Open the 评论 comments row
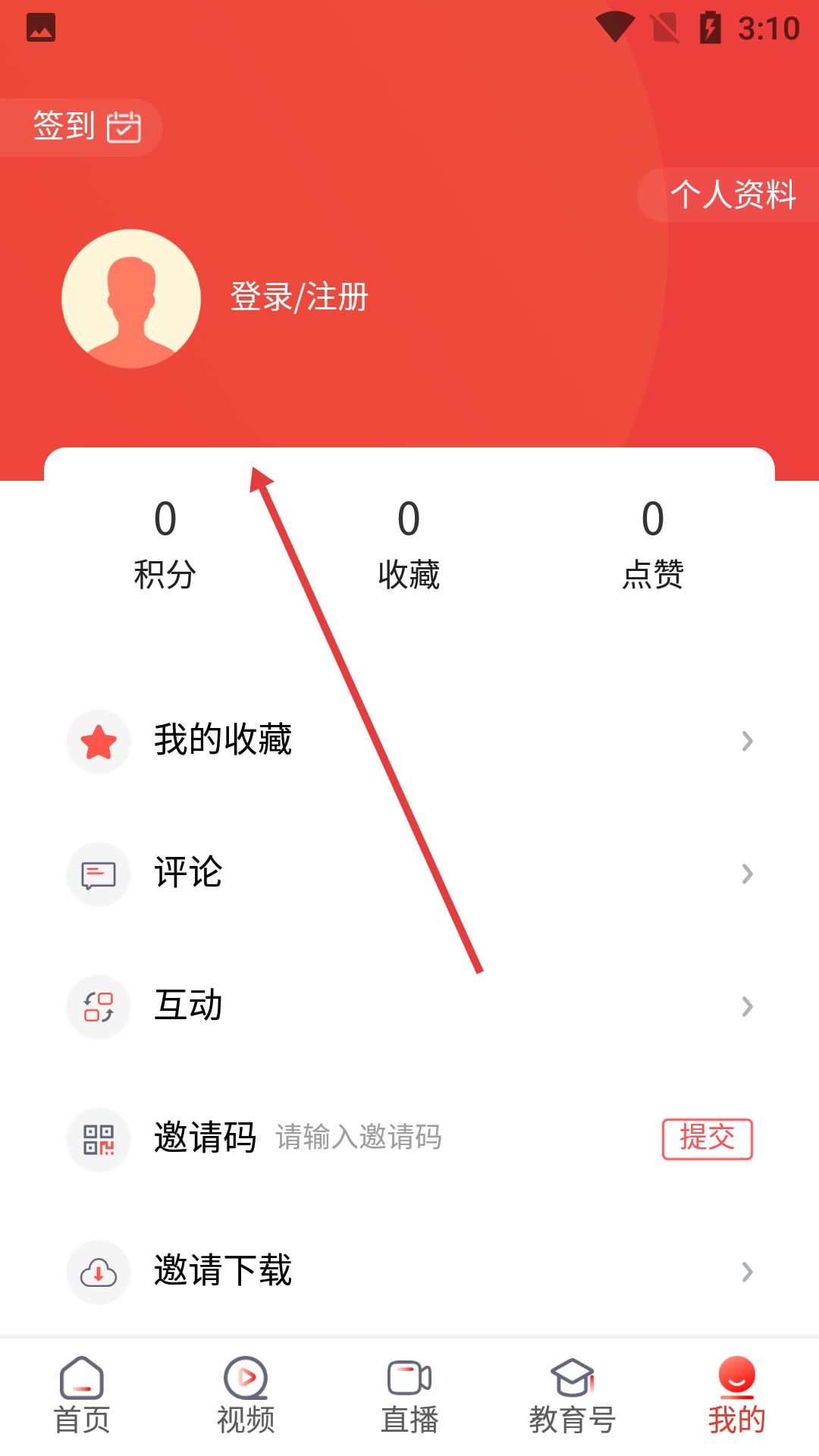Image resolution: width=819 pixels, height=1456 pixels. click(x=409, y=874)
